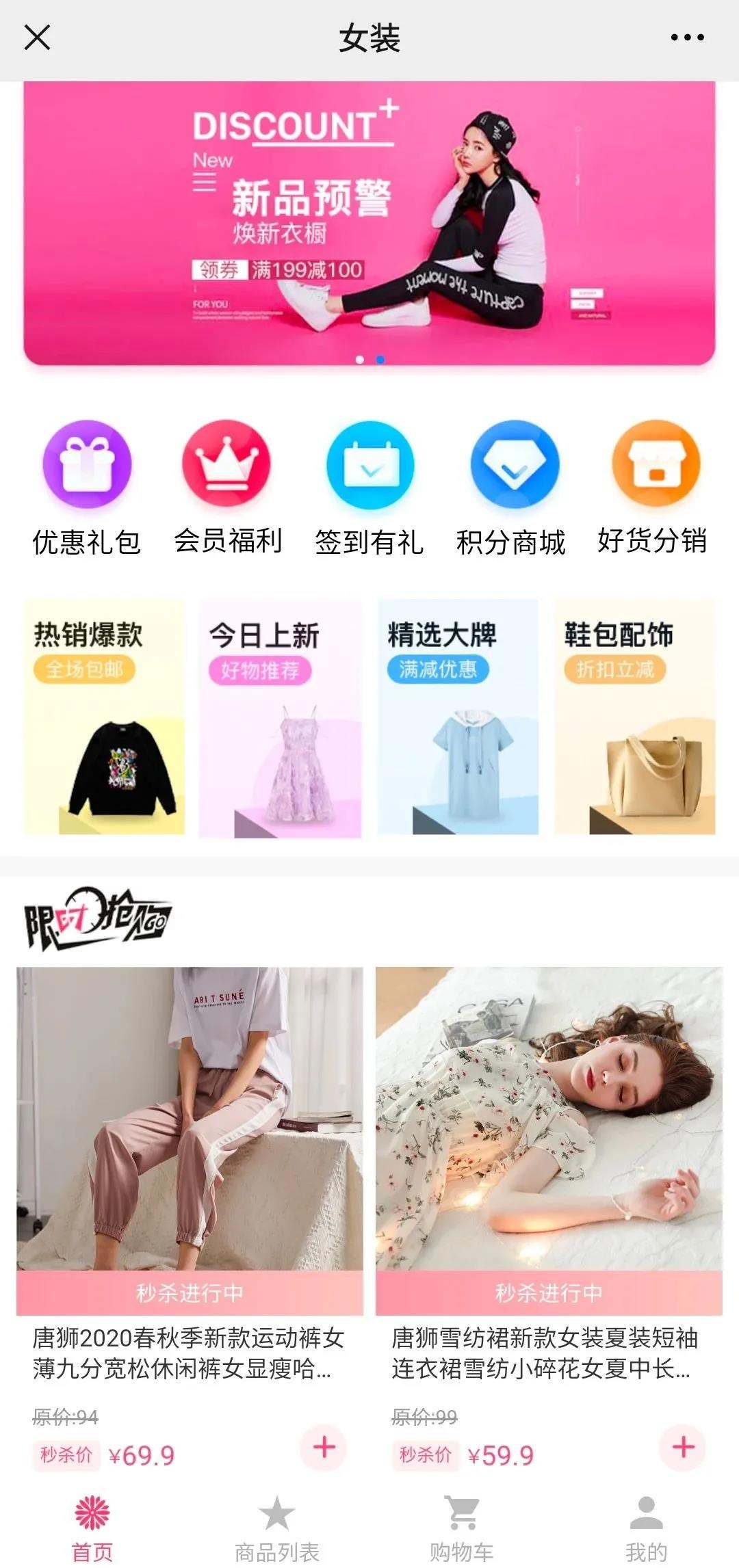Open 会员福利 member benefits
The image size is (739, 1568).
[227, 487]
